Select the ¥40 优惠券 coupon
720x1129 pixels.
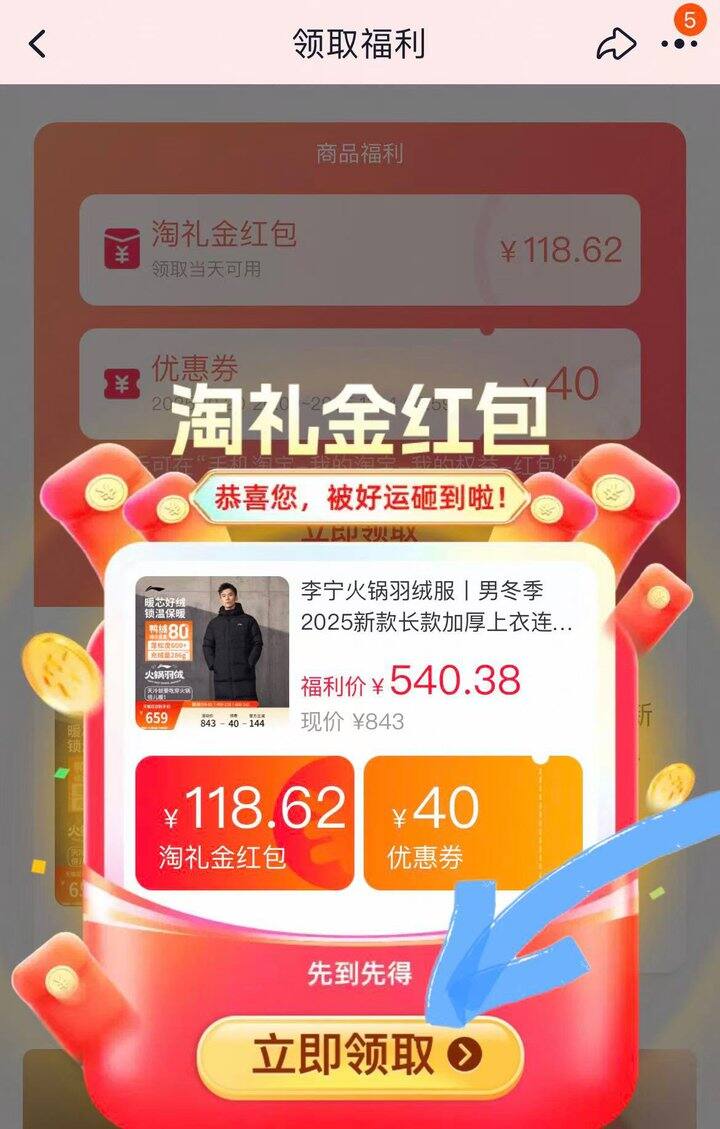click(473, 822)
